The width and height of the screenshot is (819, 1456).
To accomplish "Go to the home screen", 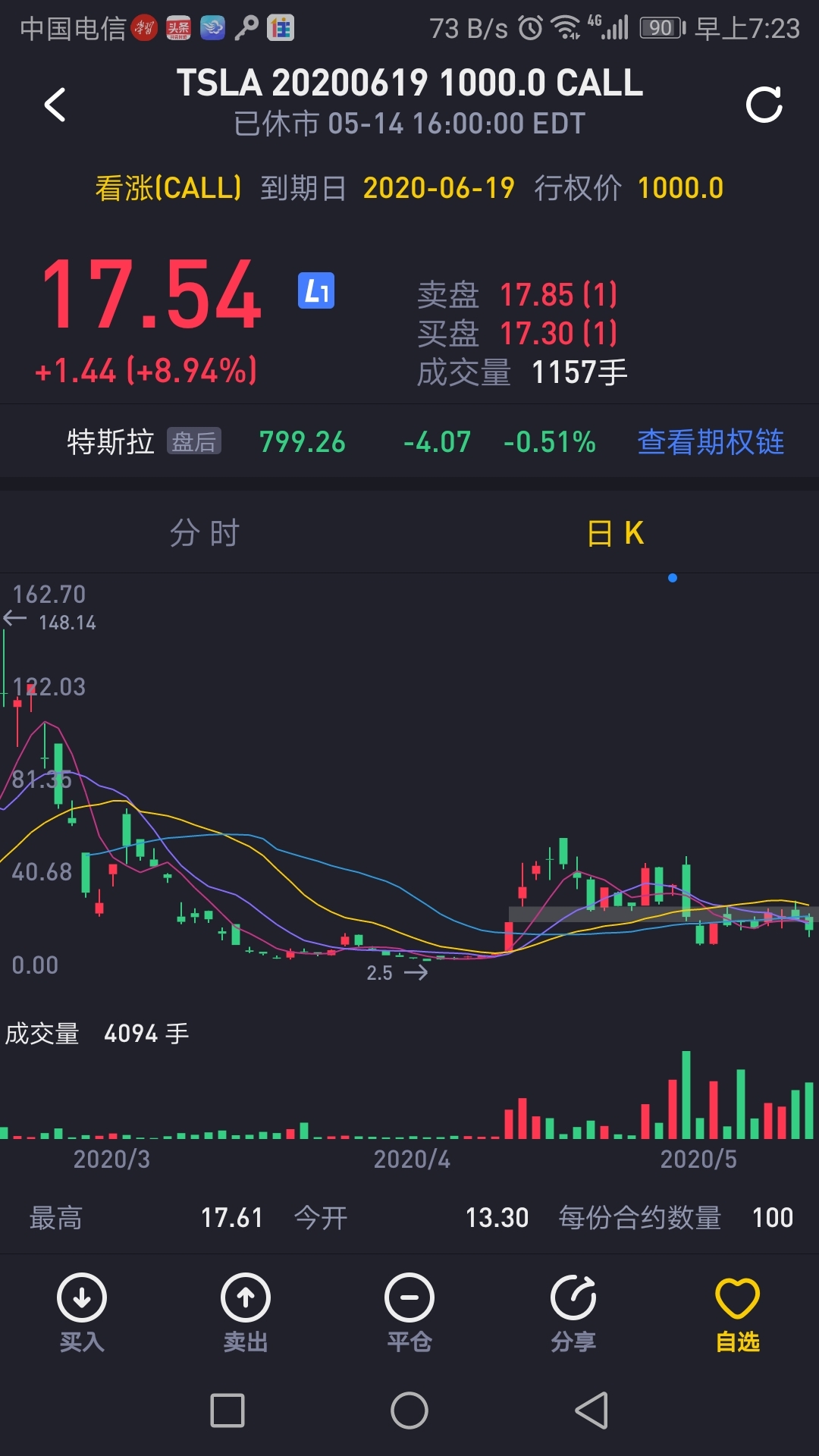I will click(x=409, y=1410).
